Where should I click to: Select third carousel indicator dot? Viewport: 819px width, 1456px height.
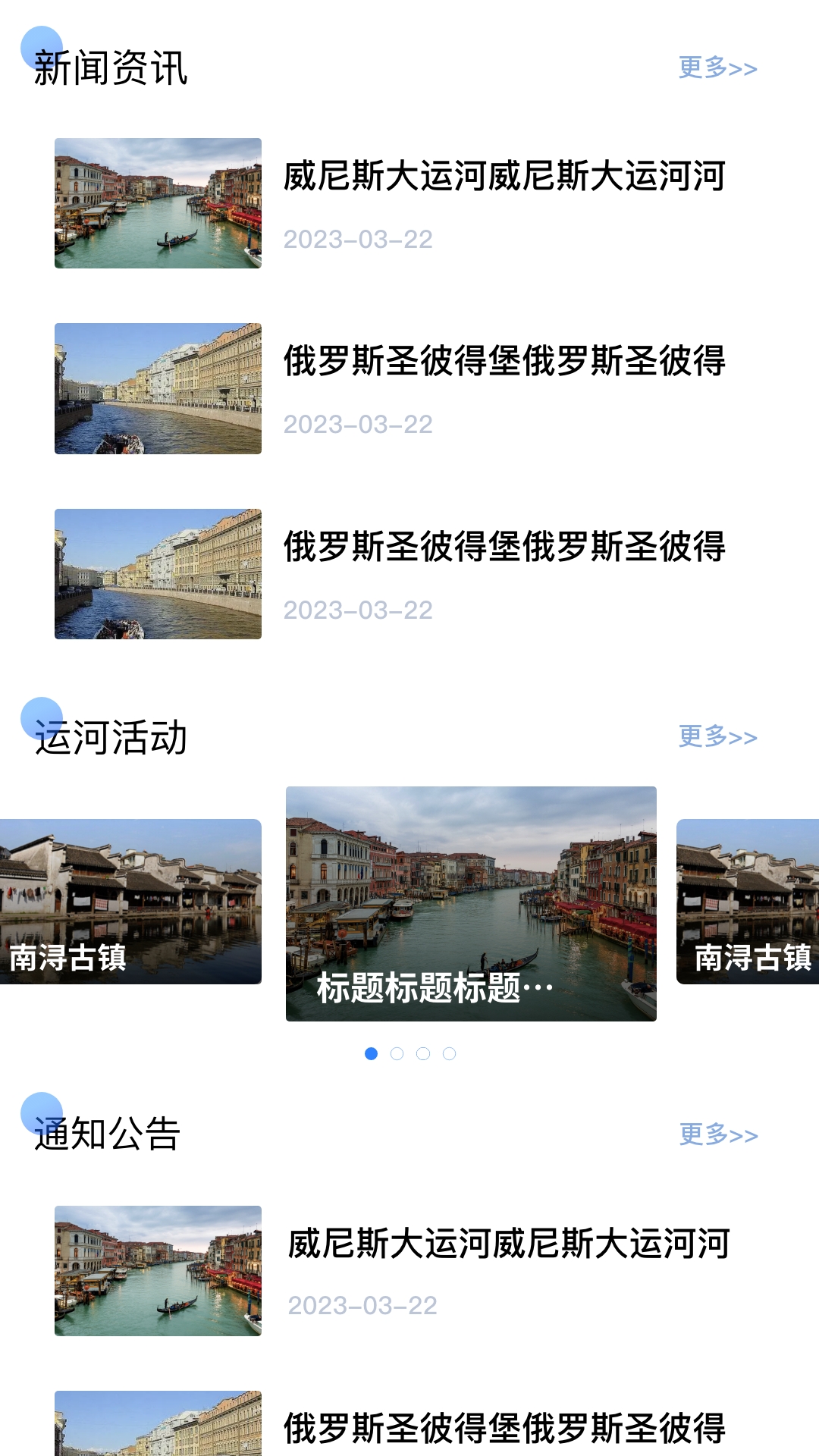pos(424,1053)
